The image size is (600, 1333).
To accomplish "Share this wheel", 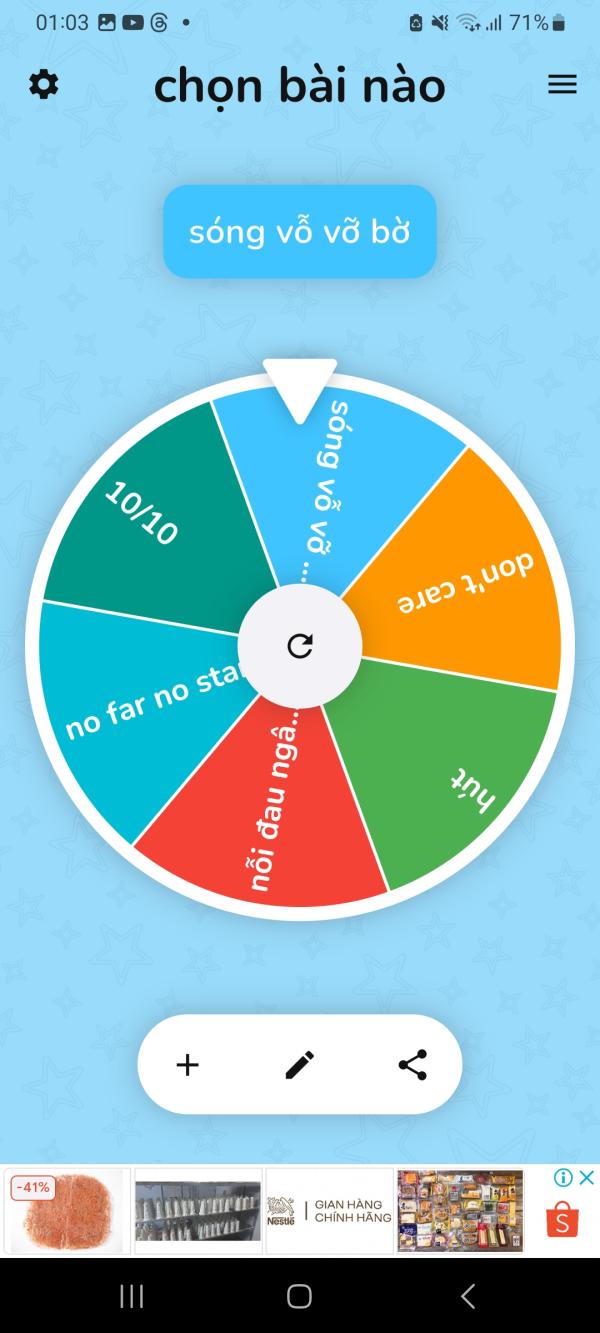I will coord(412,1065).
